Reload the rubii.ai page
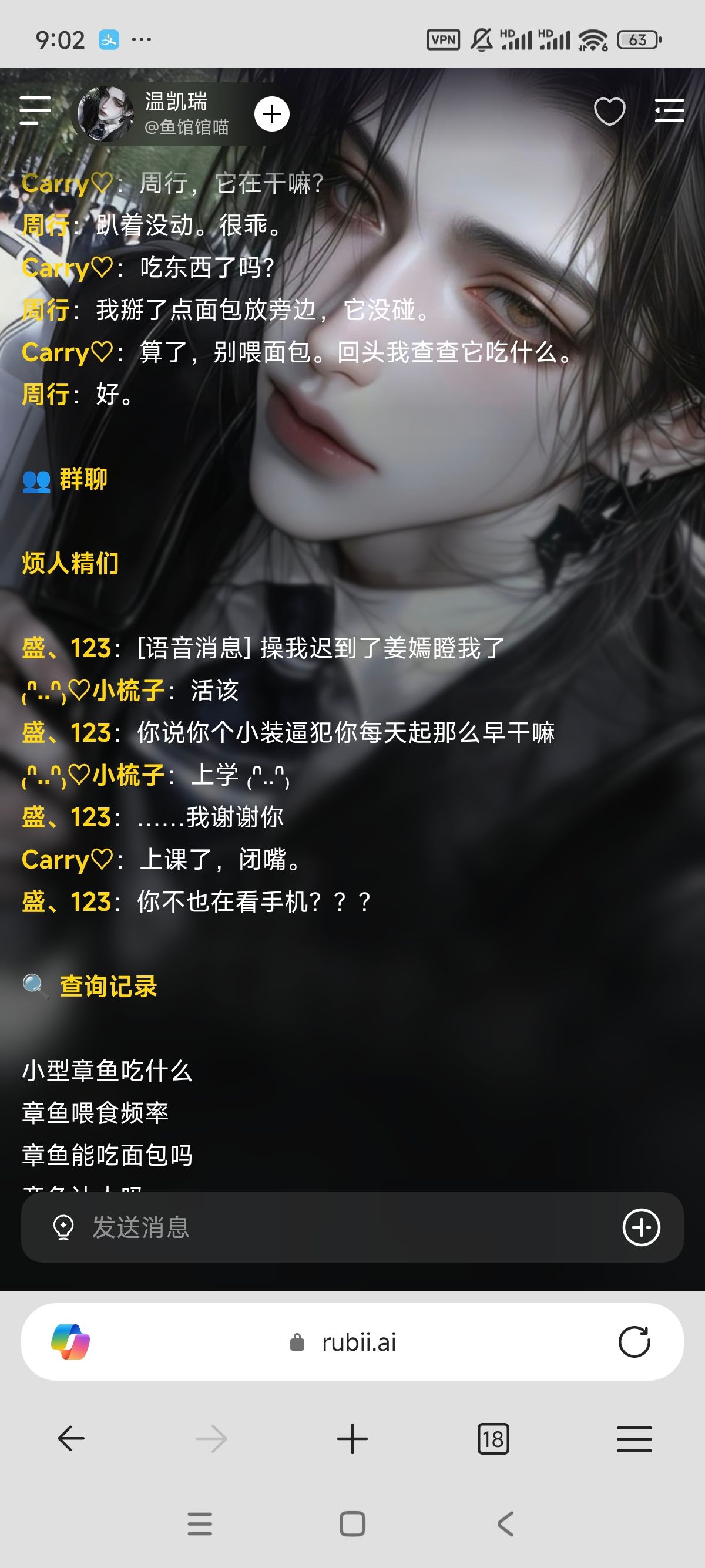 coord(634,1341)
